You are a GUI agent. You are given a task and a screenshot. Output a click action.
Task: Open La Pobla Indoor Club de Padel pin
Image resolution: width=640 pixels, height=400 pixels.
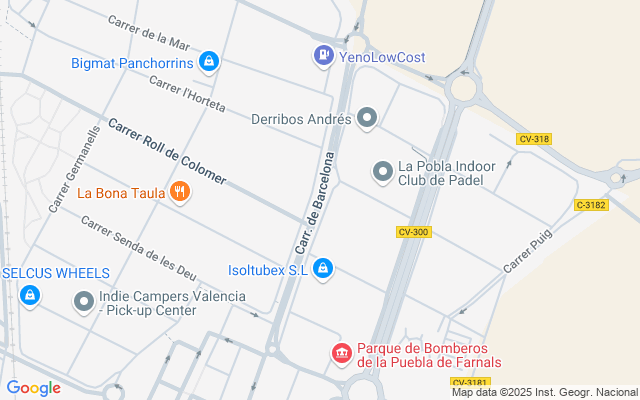coord(383,172)
